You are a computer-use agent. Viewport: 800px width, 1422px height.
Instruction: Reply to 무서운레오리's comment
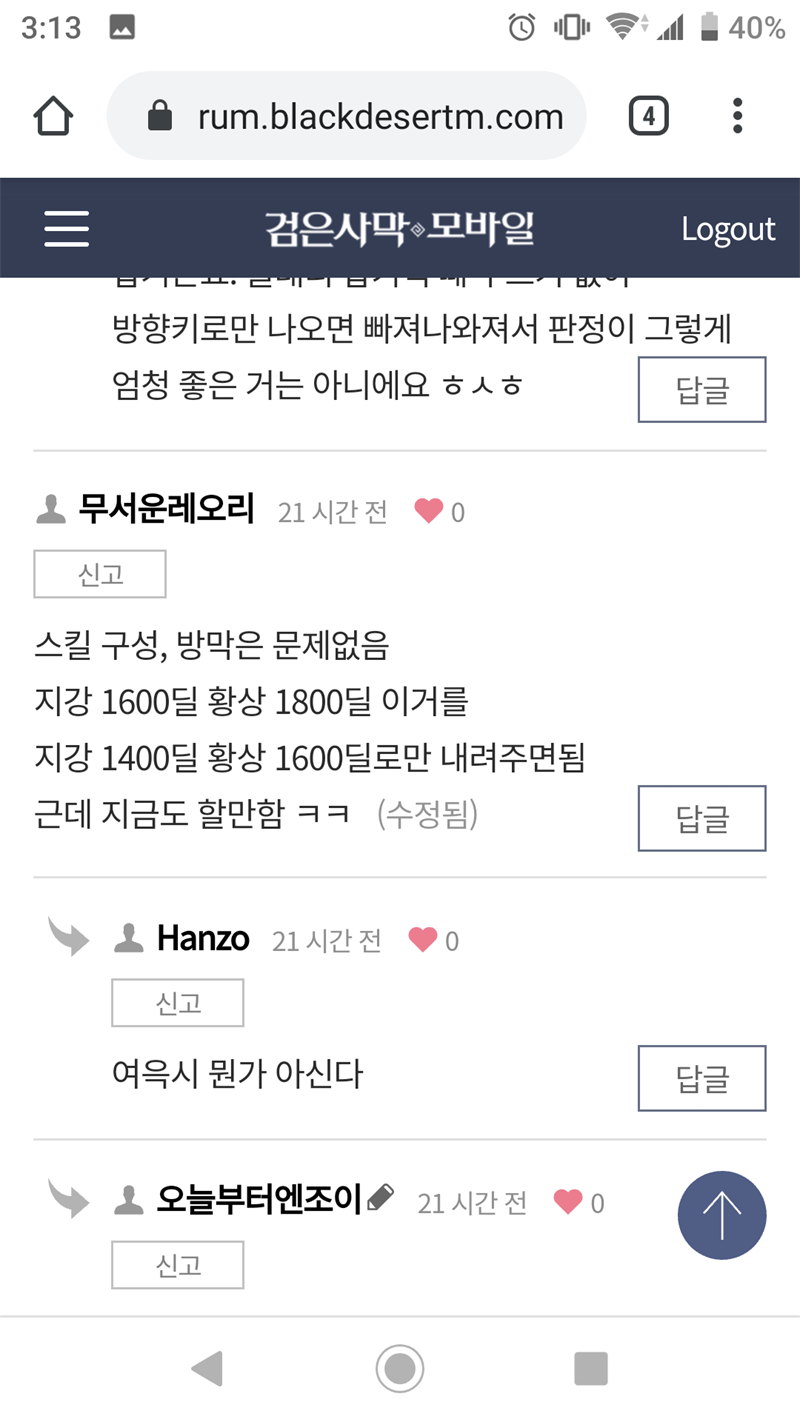(702, 818)
